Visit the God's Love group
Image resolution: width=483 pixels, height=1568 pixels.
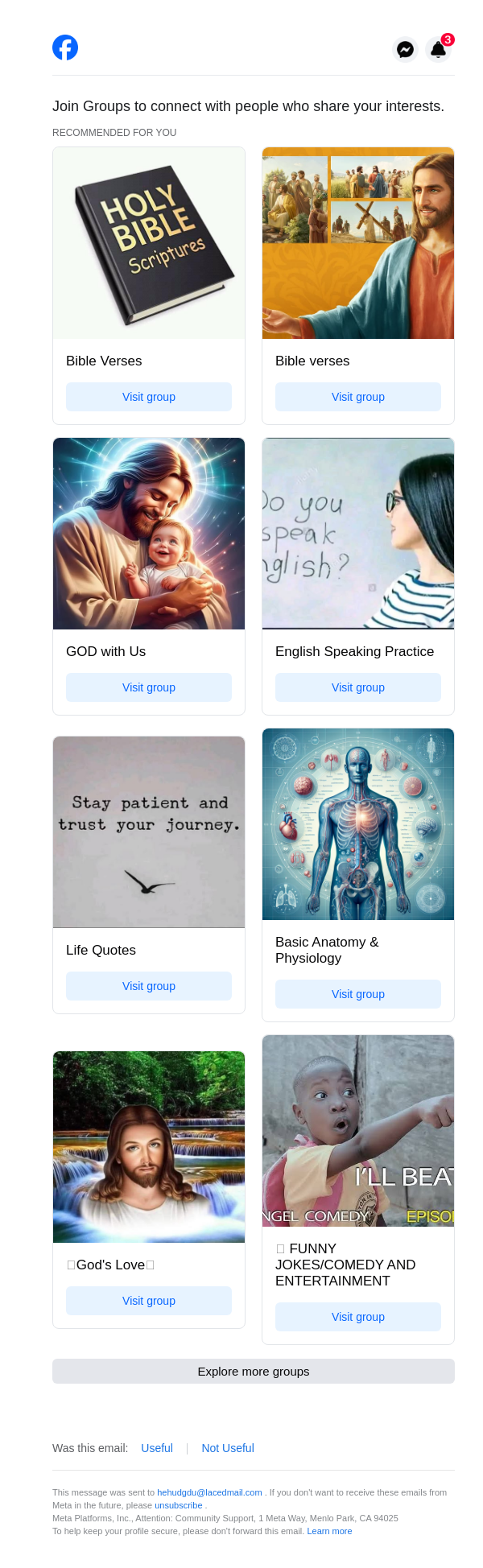point(149,1301)
